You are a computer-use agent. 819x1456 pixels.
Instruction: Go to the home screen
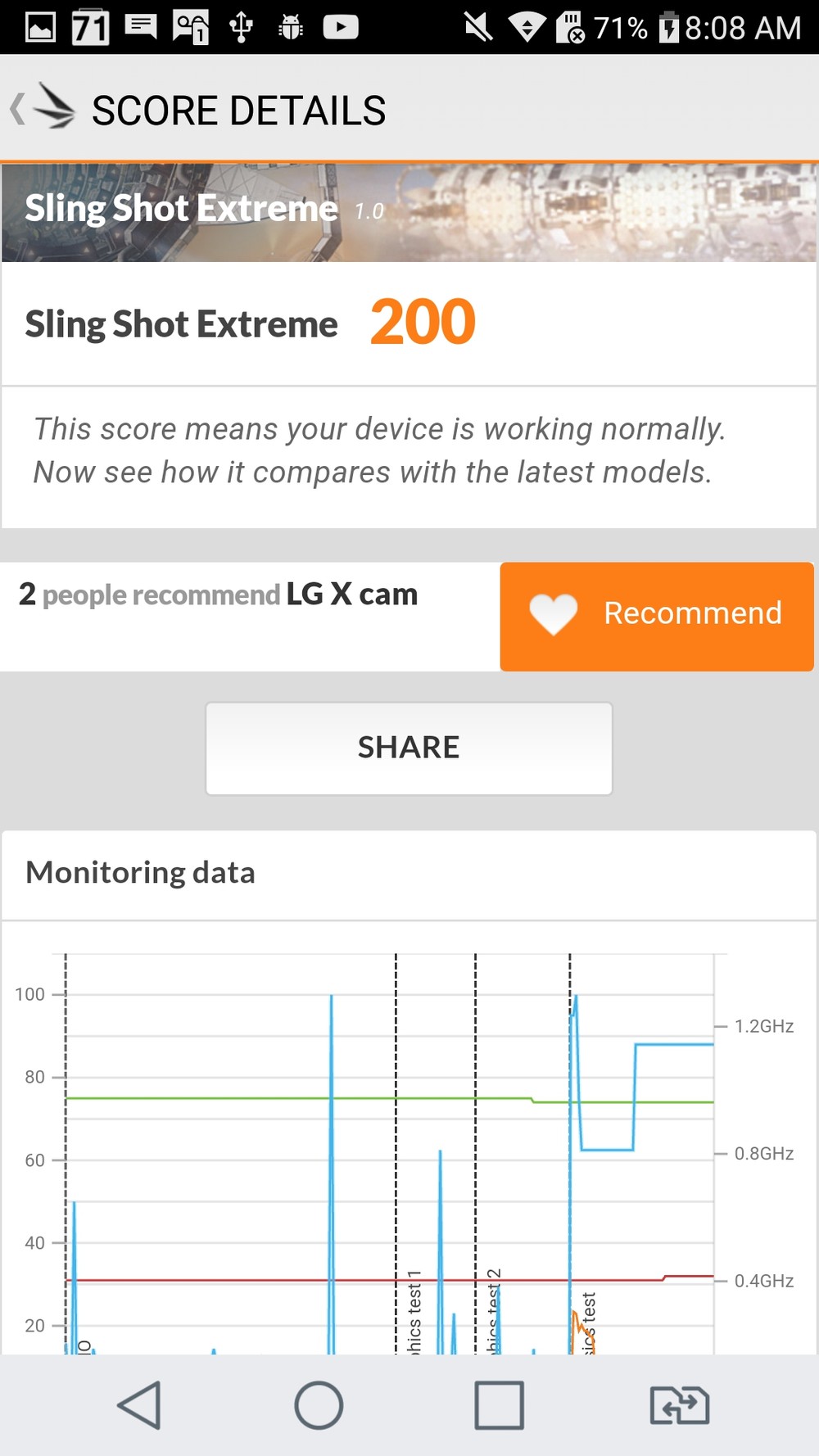(319, 1404)
